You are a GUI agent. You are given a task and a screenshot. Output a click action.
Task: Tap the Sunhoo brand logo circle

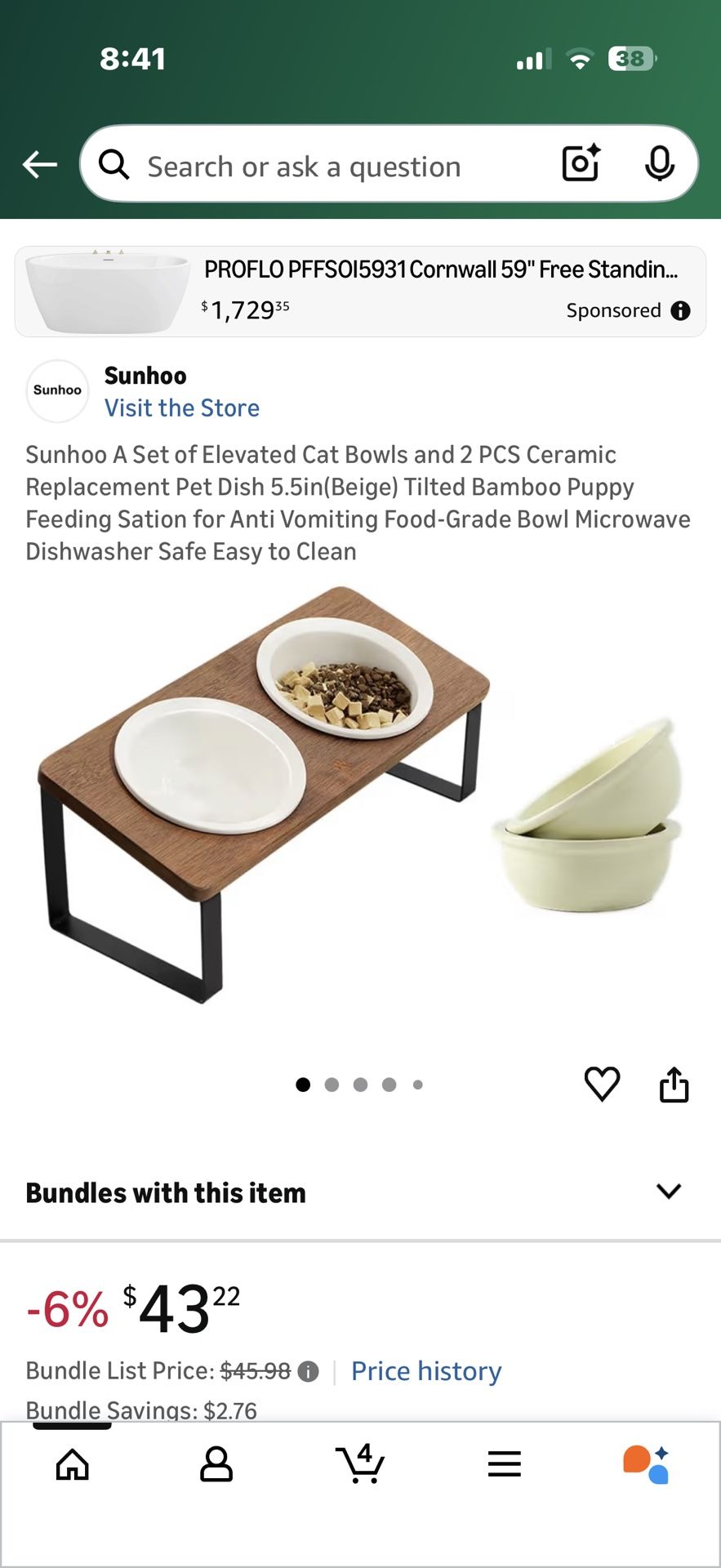click(57, 390)
